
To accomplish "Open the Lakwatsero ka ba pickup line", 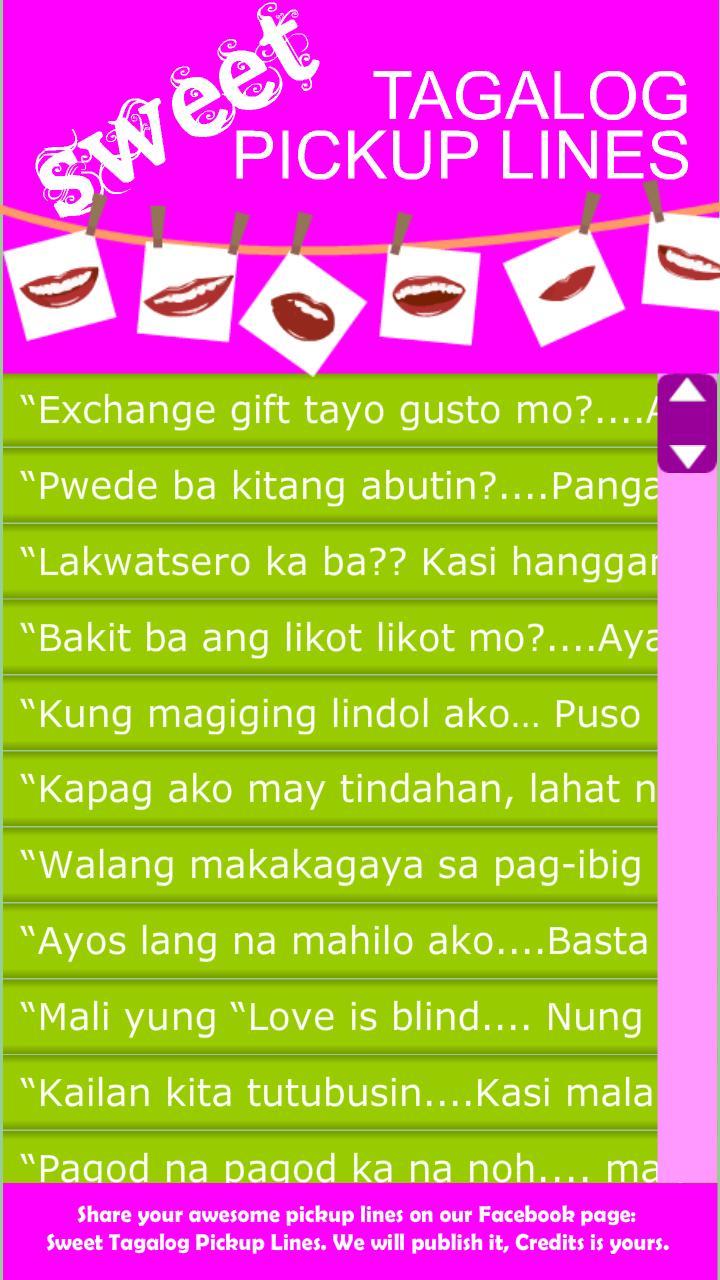I will 330,561.
